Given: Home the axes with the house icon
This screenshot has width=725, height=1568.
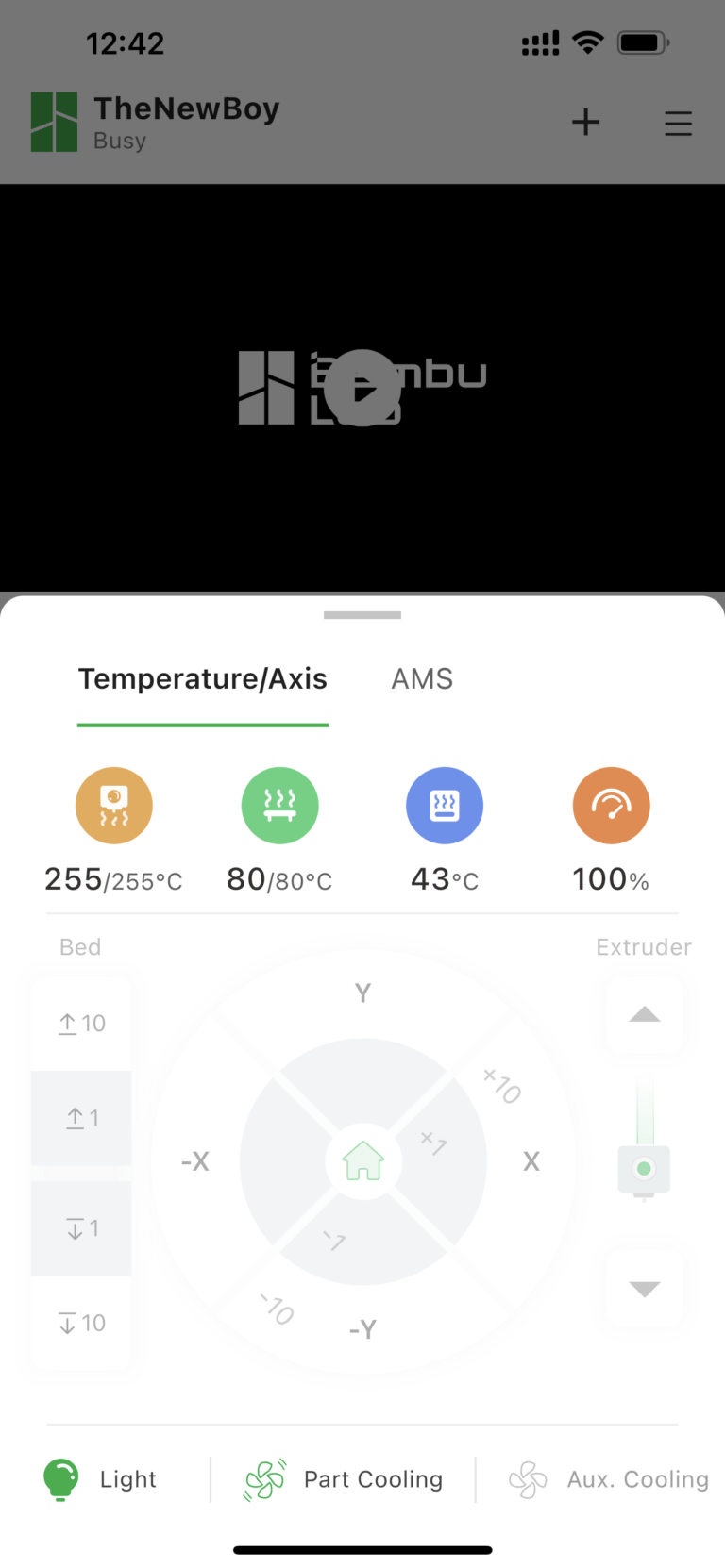Looking at the screenshot, I should (363, 1161).
